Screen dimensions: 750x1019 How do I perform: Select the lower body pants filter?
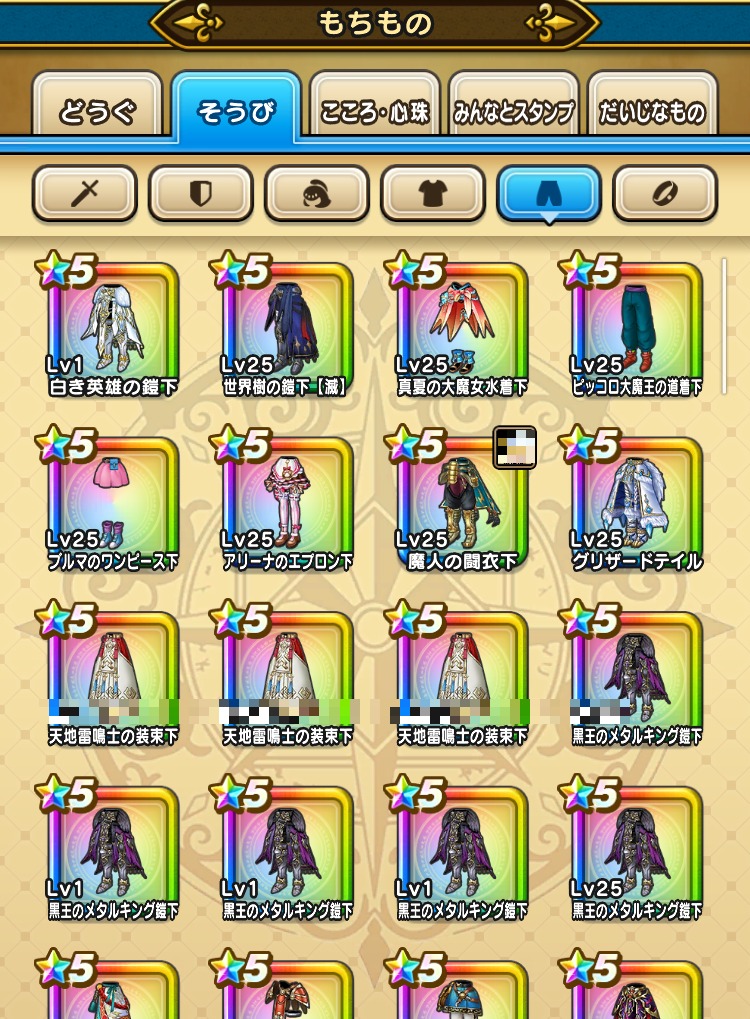(549, 193)
